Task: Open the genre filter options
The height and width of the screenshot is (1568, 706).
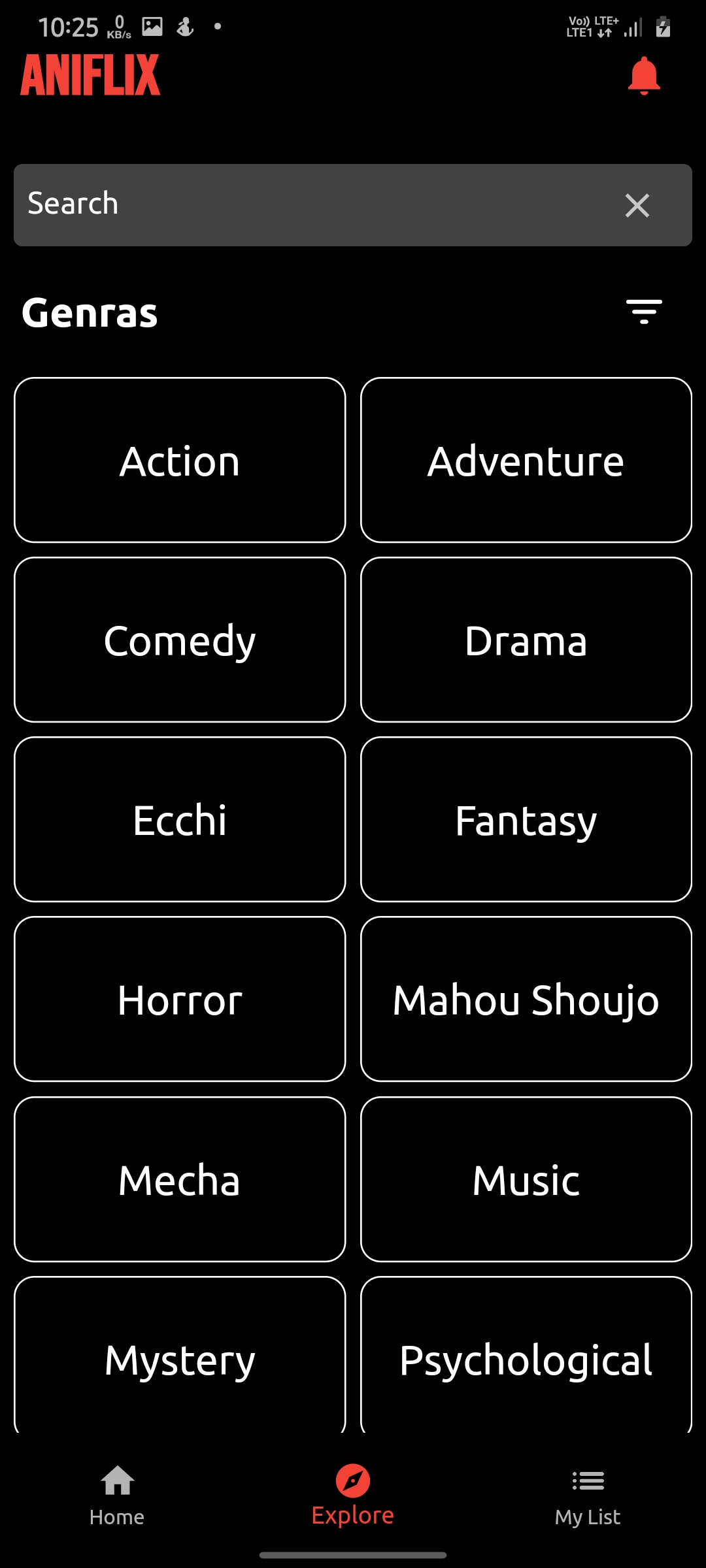Action: click(x=644, y=312)
